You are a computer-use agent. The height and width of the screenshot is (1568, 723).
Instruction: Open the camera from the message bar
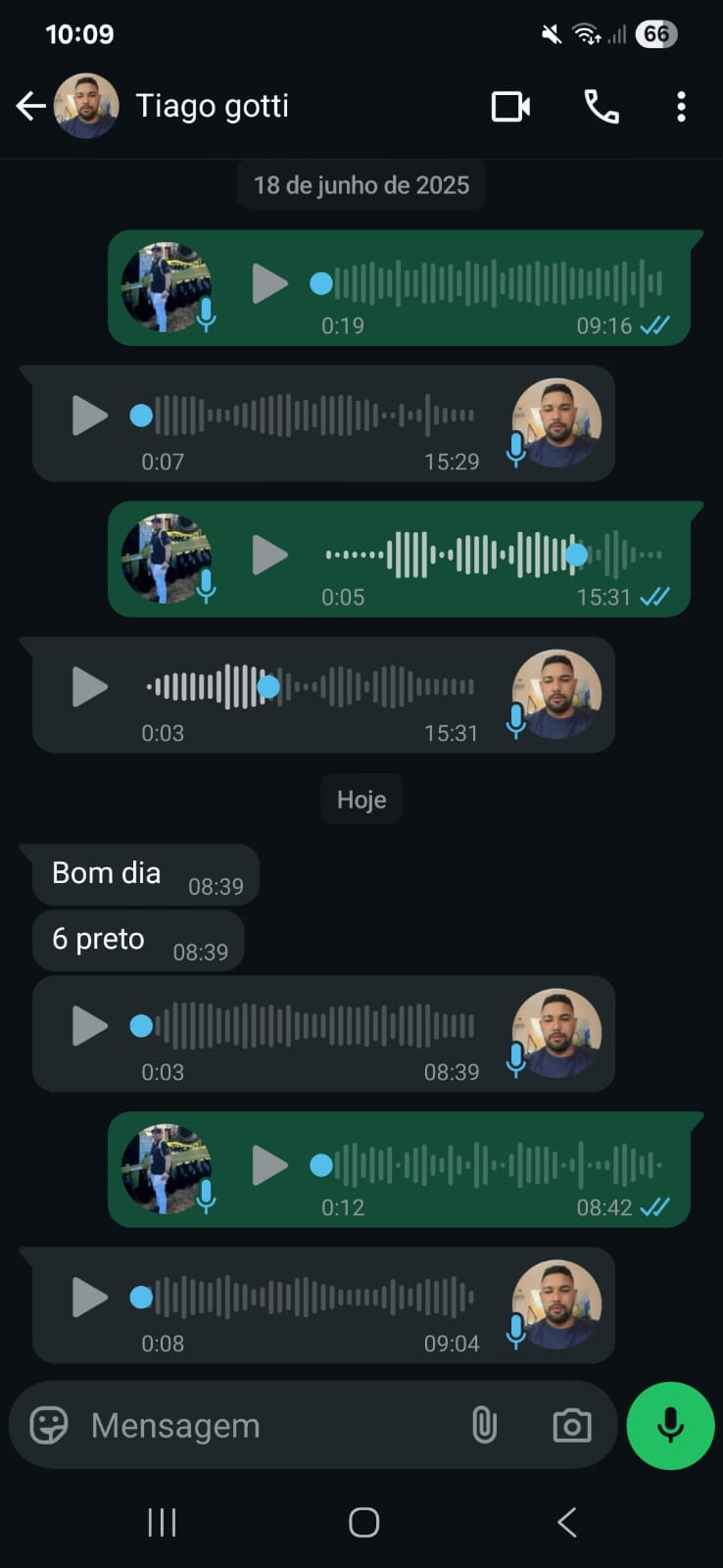point(571,1425)
